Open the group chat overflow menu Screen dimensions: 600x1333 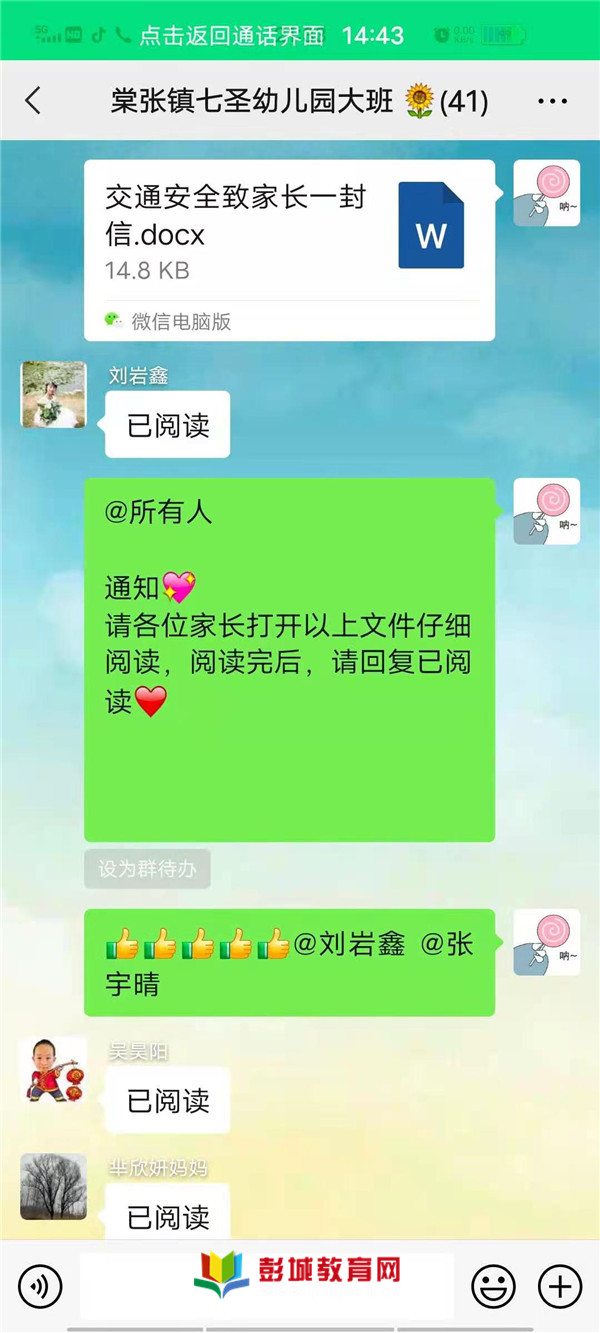pos(552,101)
